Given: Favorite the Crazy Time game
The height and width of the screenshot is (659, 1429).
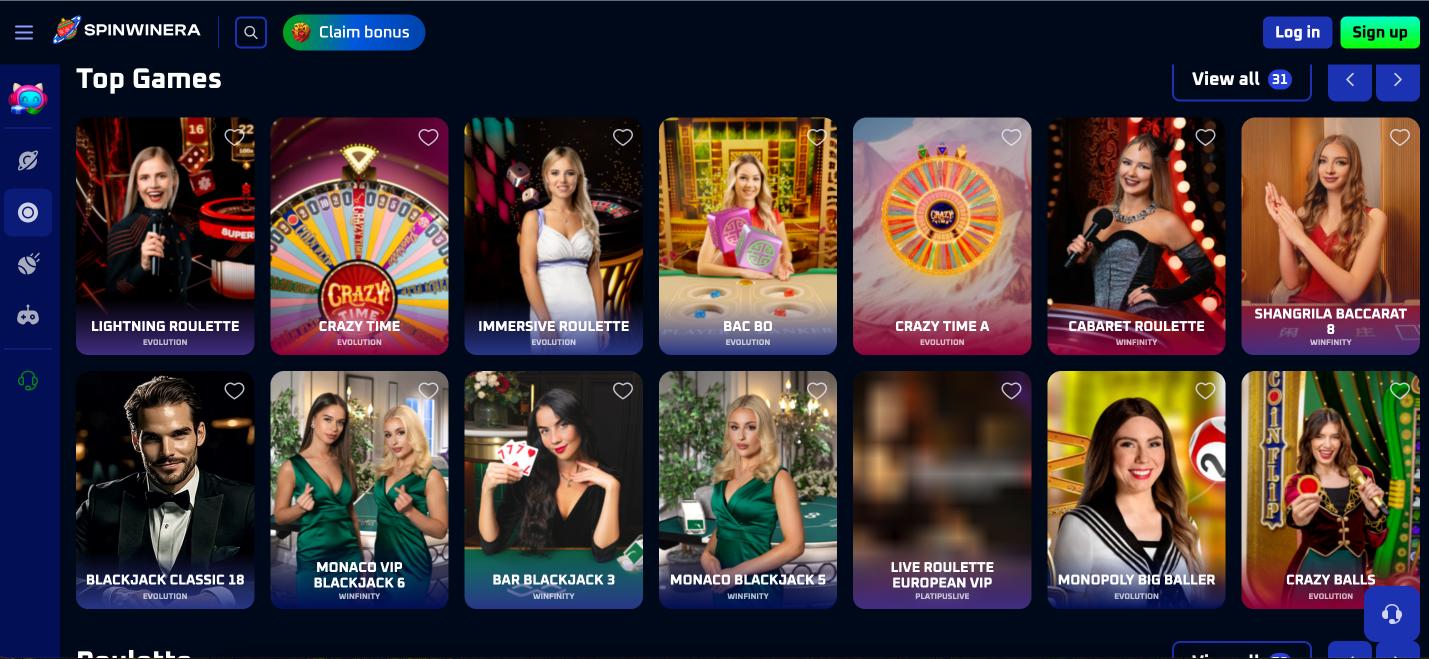Looking at the screenshot, I should pyautogui.click(x=428, y=137).
